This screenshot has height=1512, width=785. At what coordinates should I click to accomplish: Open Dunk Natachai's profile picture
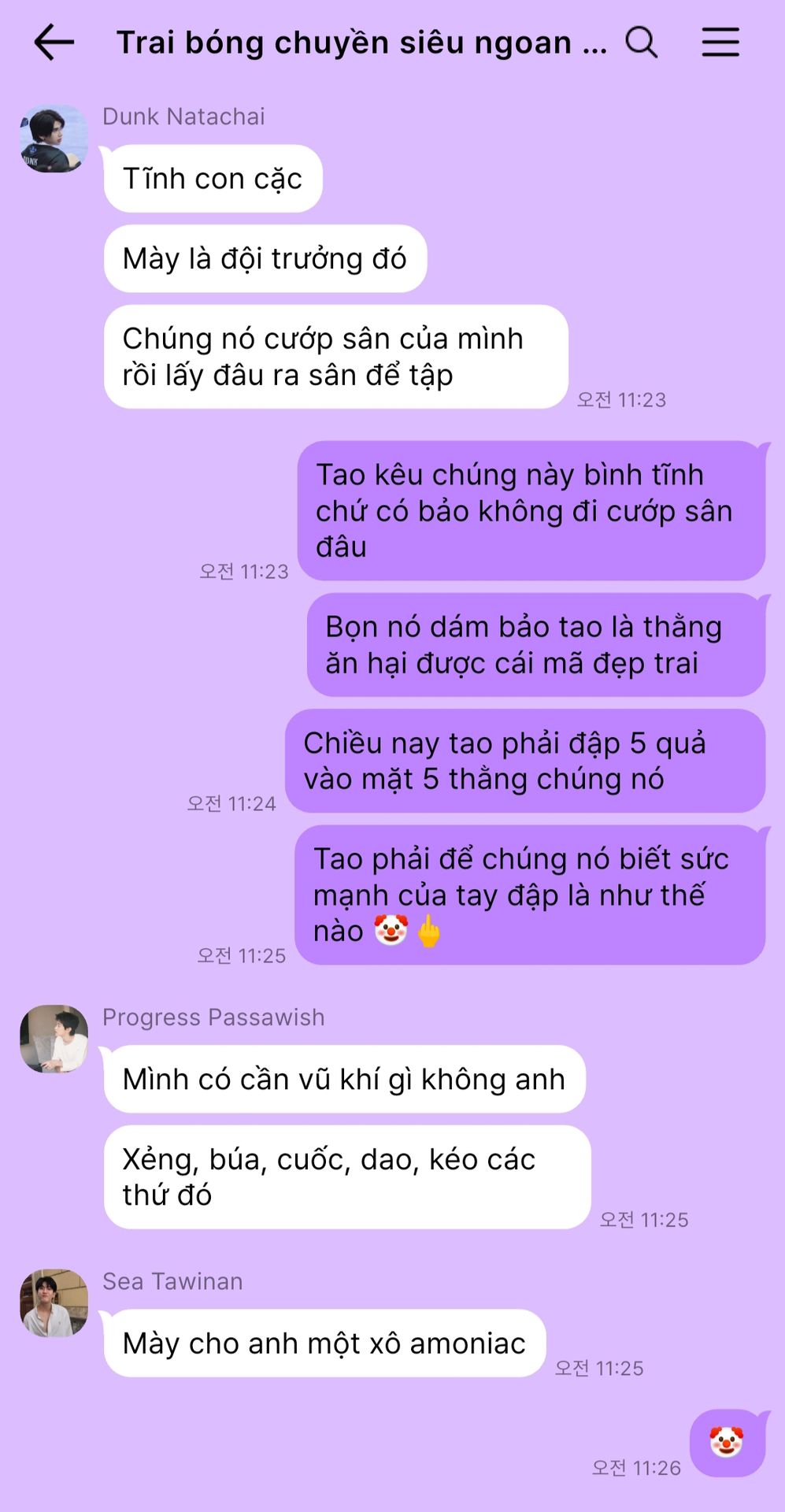click(x=54, y=139)
